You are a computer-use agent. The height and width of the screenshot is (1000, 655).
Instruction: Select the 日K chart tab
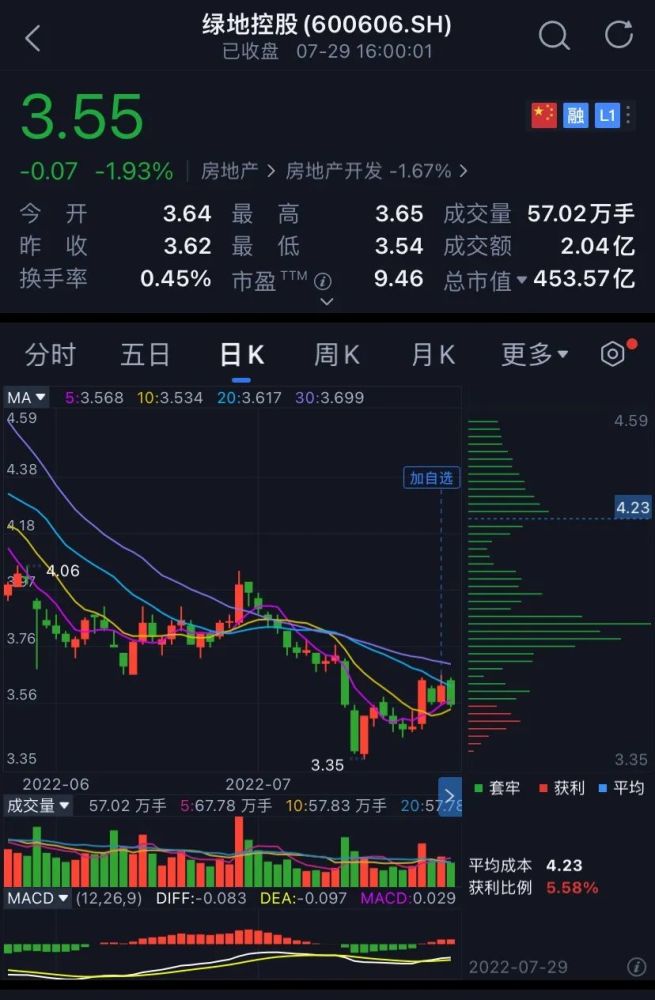click(241, 354)
